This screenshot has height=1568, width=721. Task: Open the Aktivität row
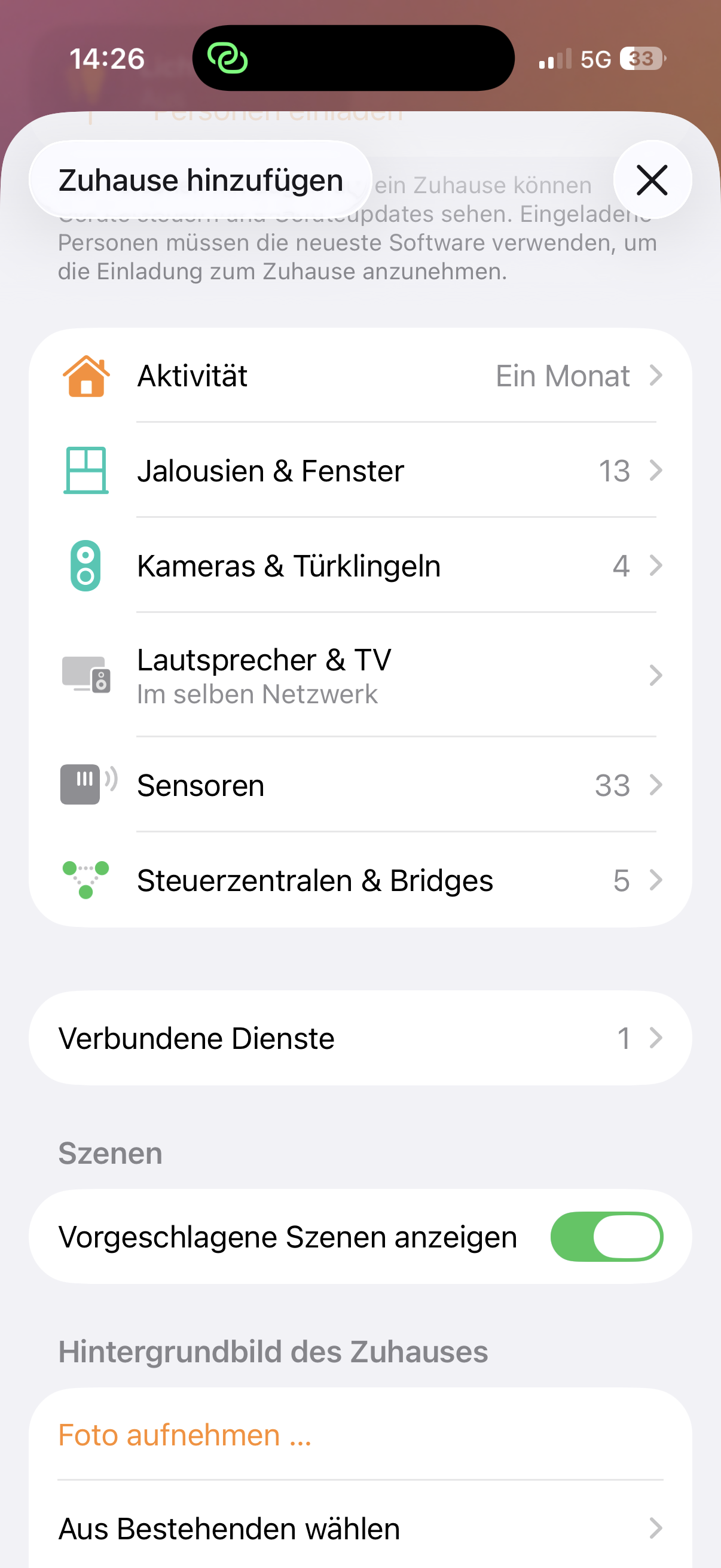tap(360, 376)
